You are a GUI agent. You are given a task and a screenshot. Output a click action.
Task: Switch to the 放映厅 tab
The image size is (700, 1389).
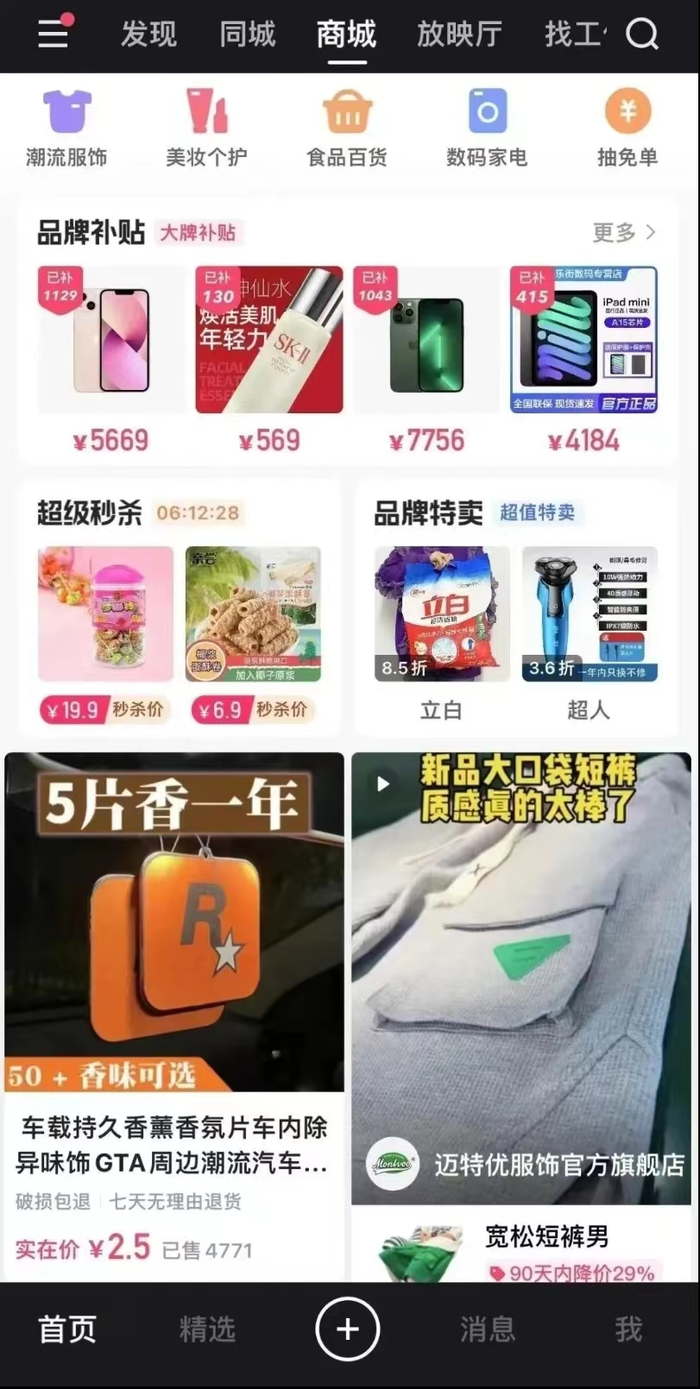[459, 35]
